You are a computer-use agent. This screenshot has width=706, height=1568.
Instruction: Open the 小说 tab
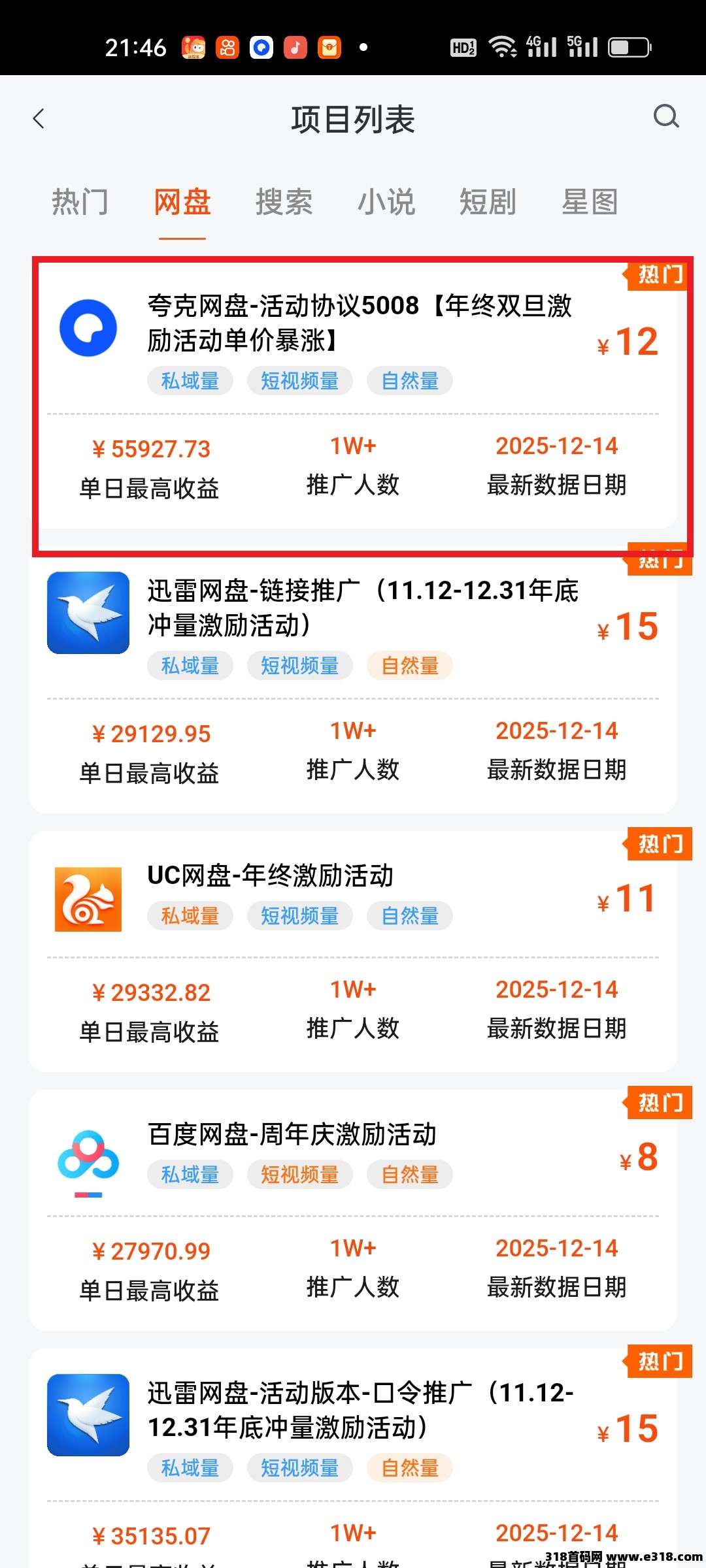386,202
